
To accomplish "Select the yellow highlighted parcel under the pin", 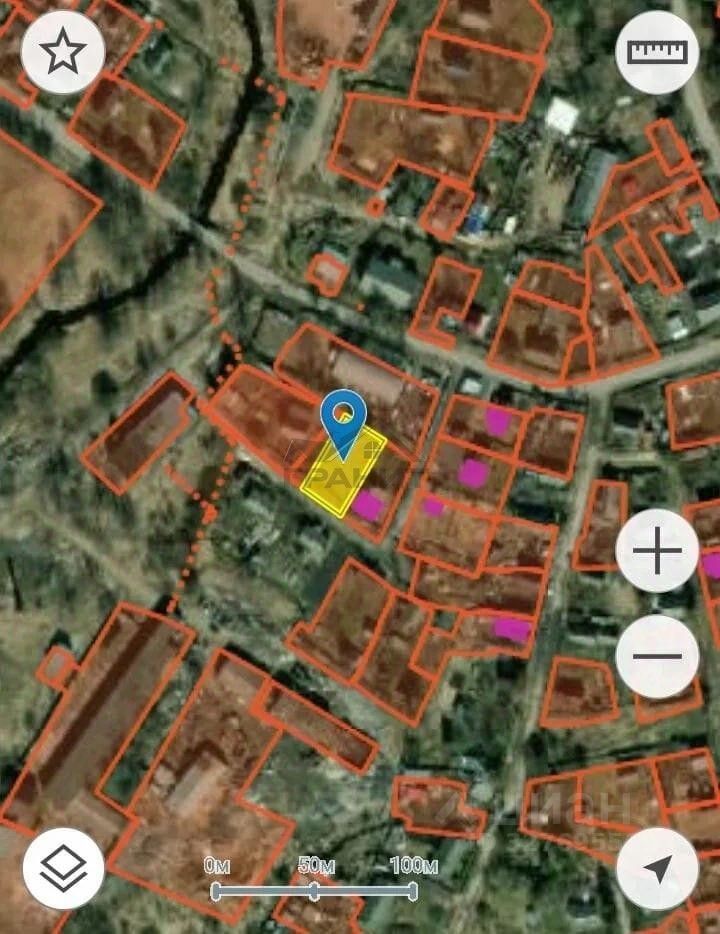I will [x=340, y=482].
